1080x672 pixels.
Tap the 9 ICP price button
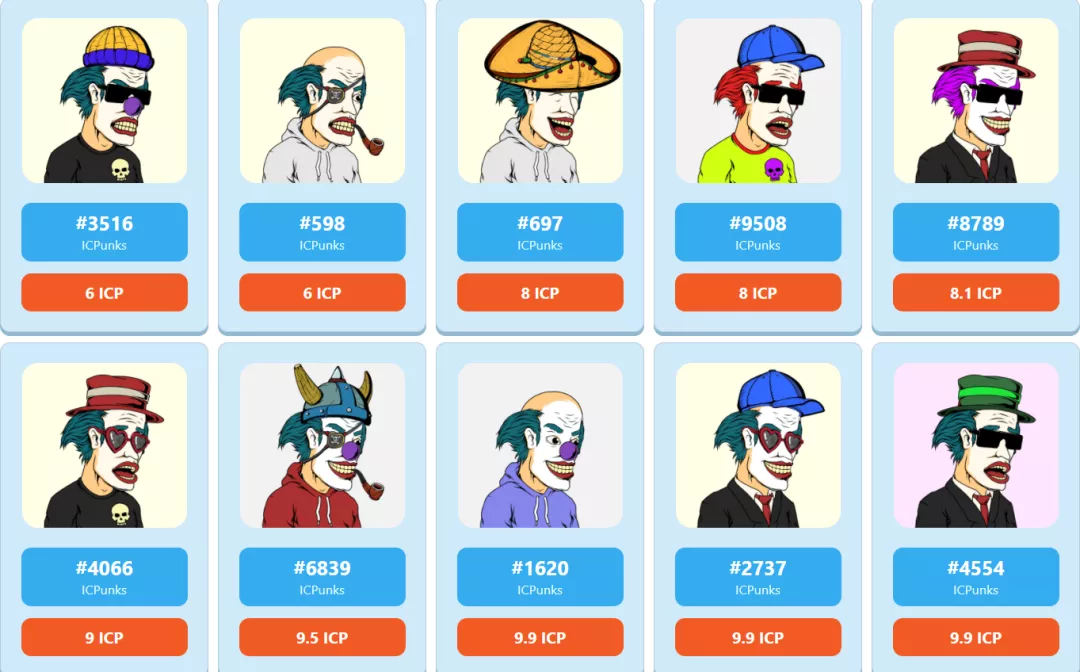click(104, 637)
